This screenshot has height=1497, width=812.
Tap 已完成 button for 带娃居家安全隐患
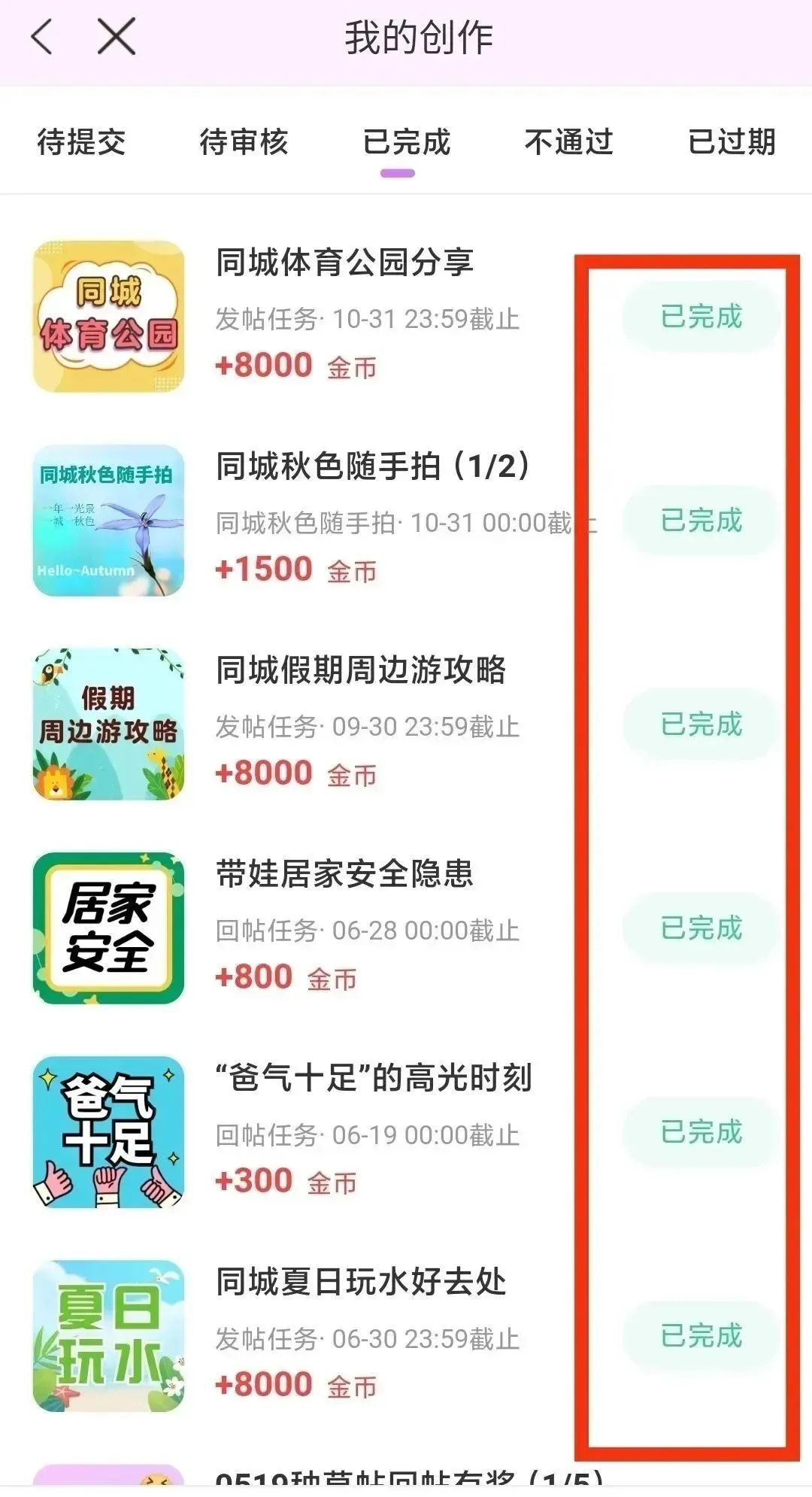click(701, 928)
